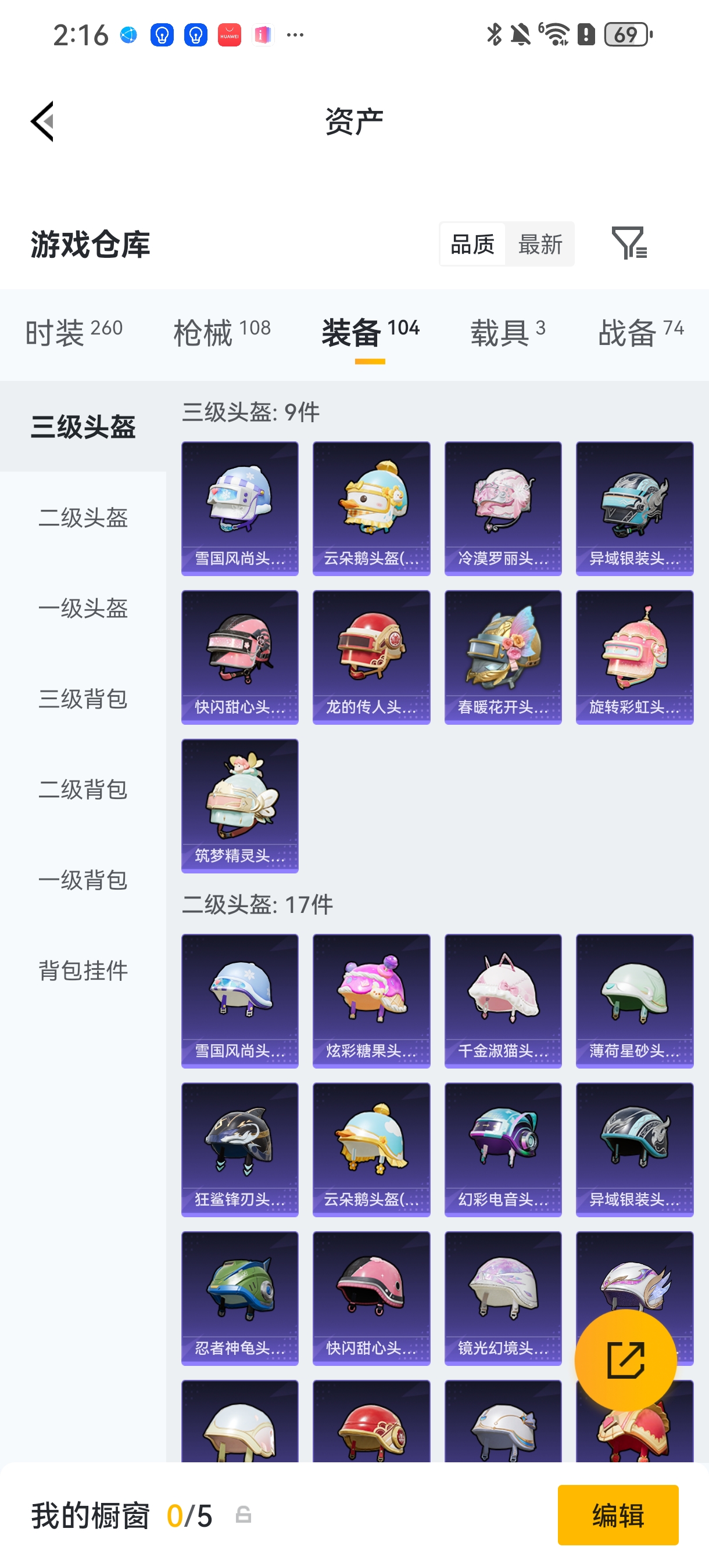Open the HUAWEI app icon in the status bar
The width and height of the screenshot is (709, 1568).
(x=229, y=35)
